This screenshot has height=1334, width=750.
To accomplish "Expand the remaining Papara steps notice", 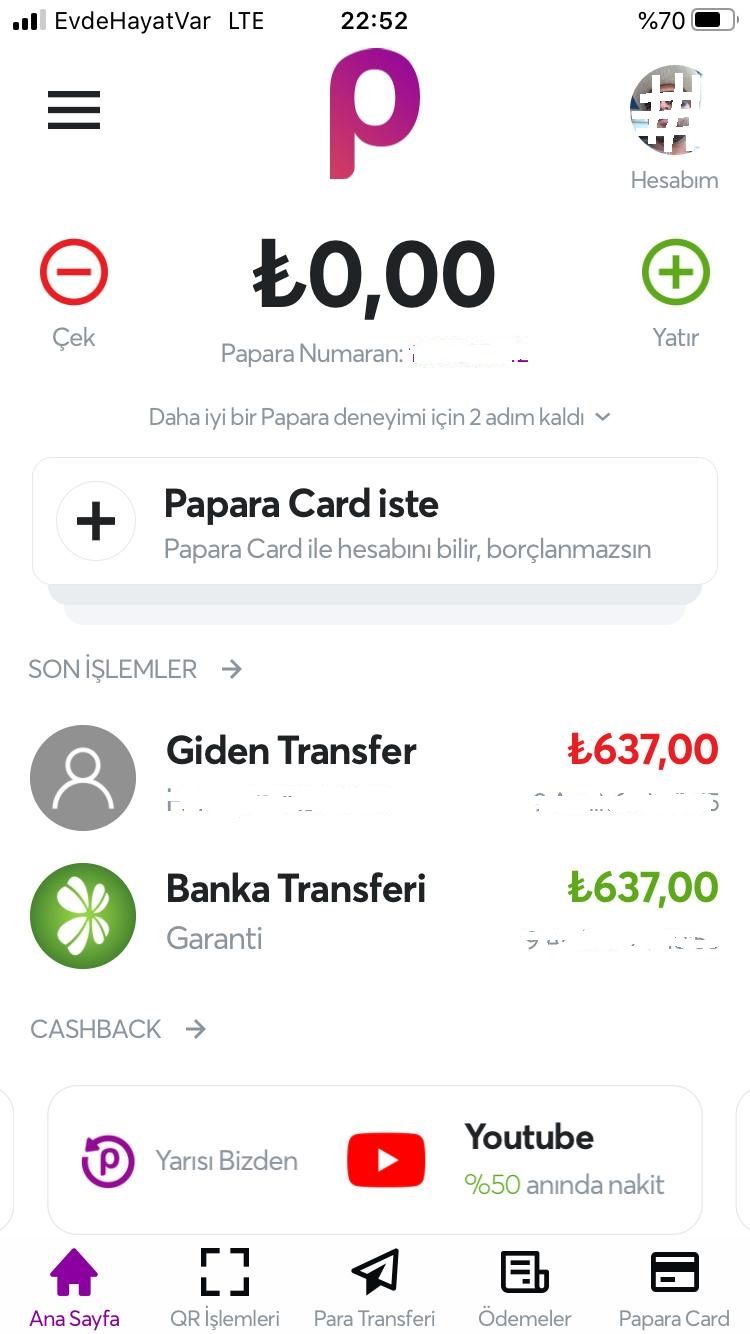I will coord(380,417).
